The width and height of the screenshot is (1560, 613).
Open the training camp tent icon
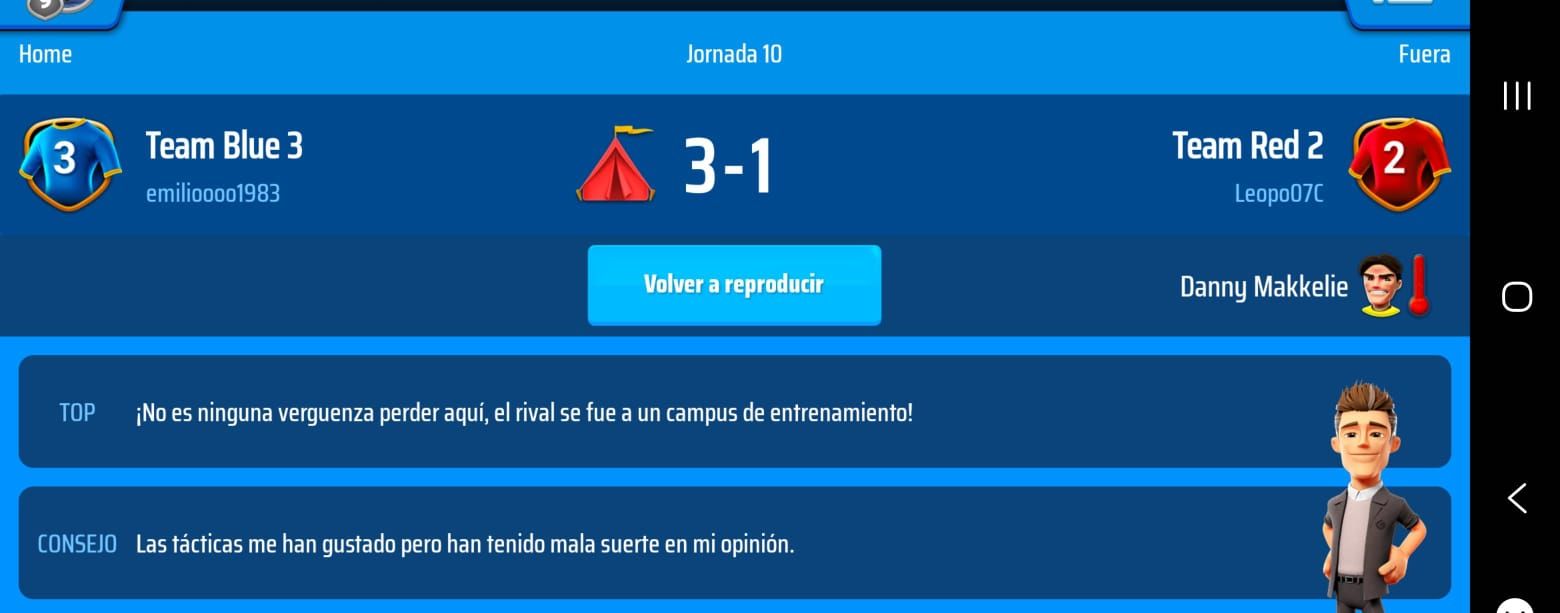click(x=616, y=165)
